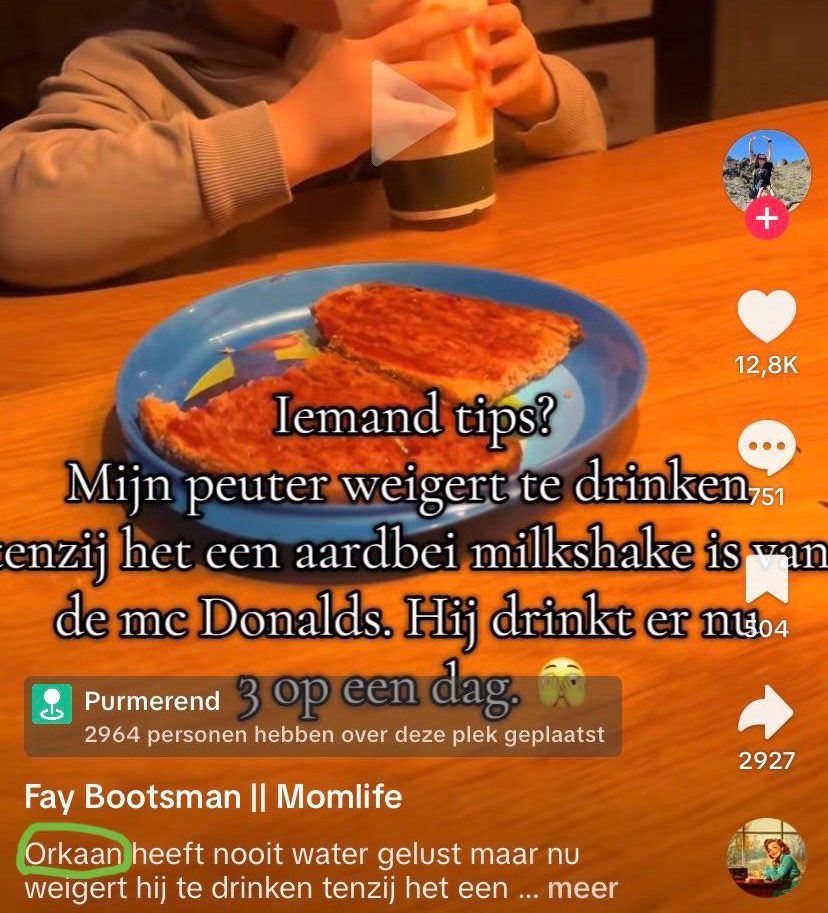Open the creator's profile picture
The height and width of the screenshot is (913, 828).
[x=766, y=168]
